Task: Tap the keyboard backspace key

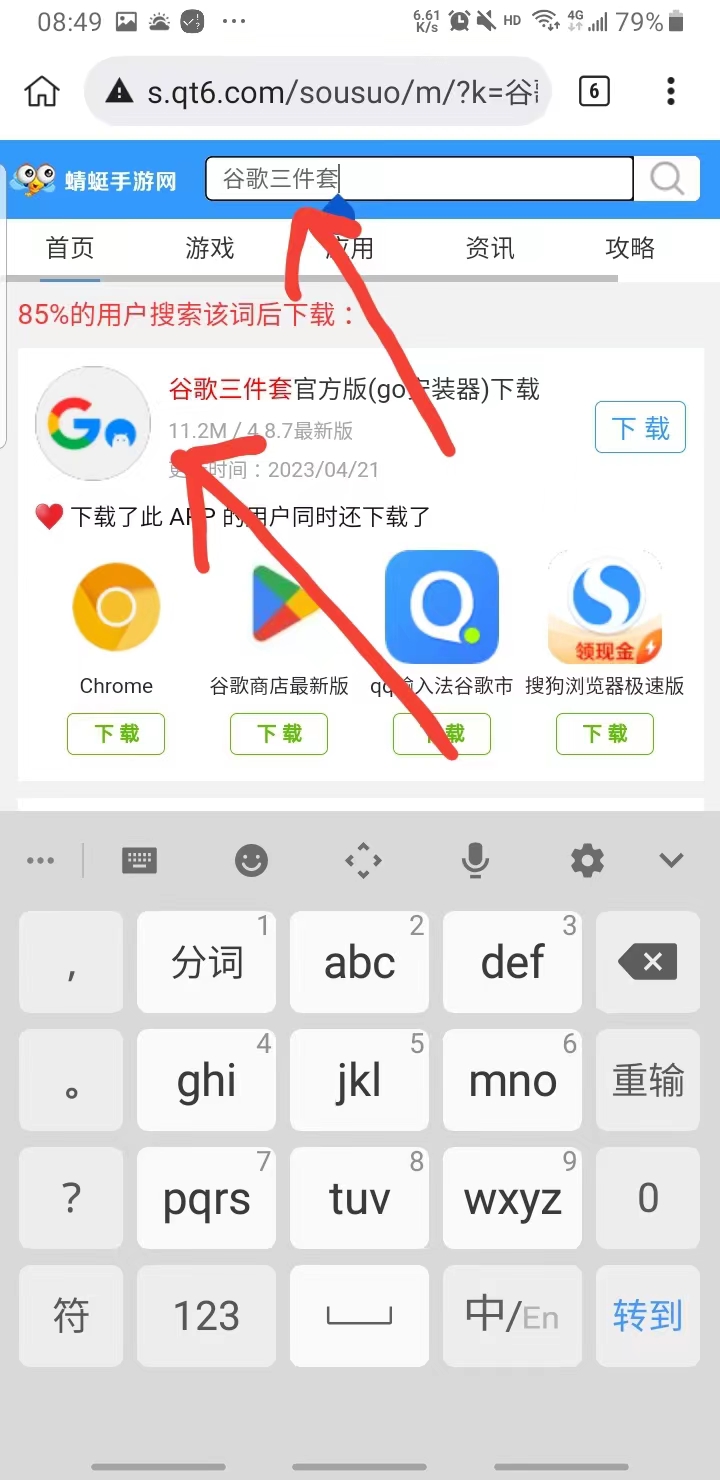Action: [648, 962]
